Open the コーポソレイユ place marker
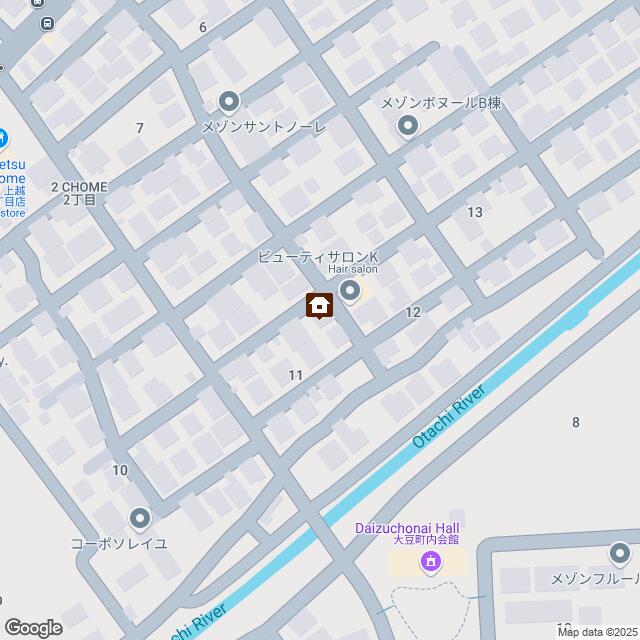 pos(139,518)
